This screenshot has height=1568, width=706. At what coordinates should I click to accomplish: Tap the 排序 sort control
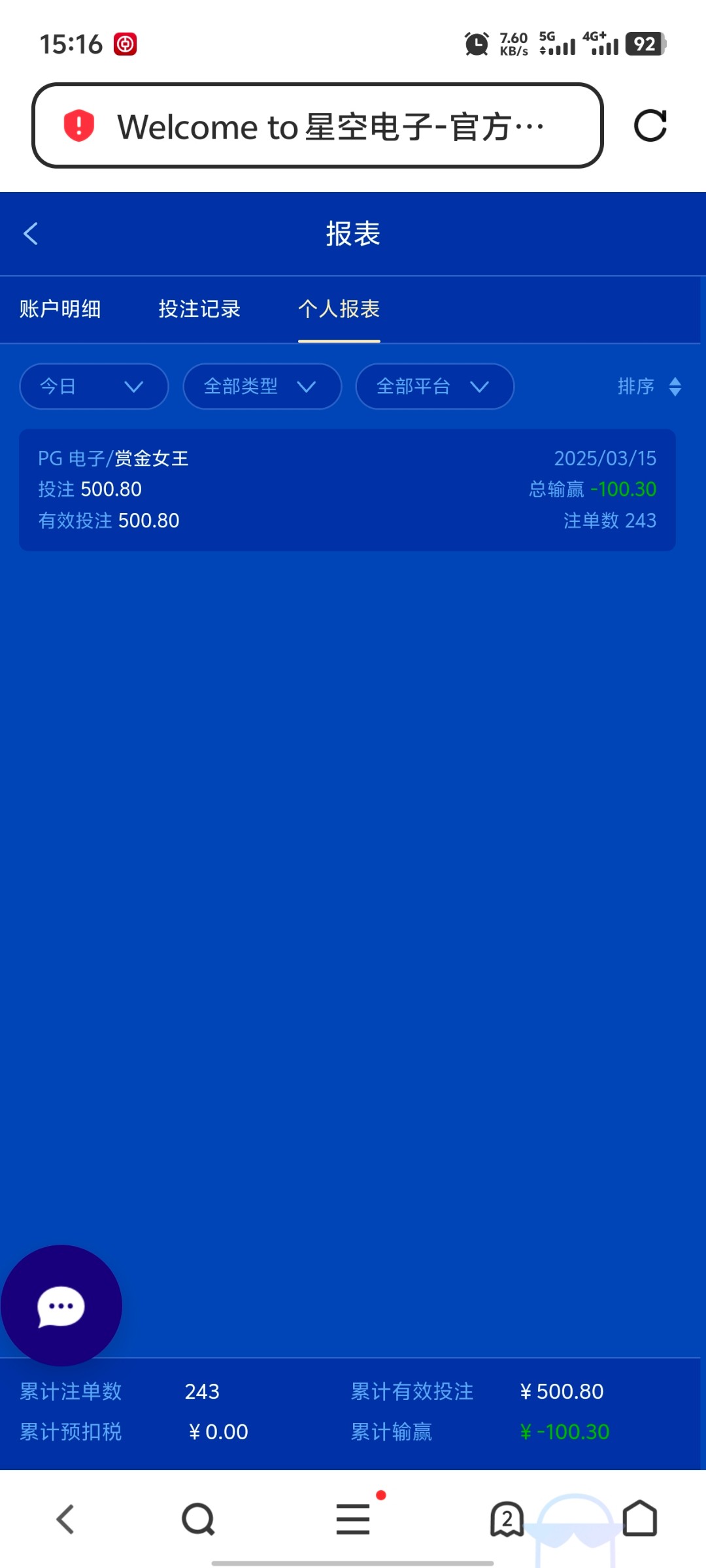[x=649, y=386]
